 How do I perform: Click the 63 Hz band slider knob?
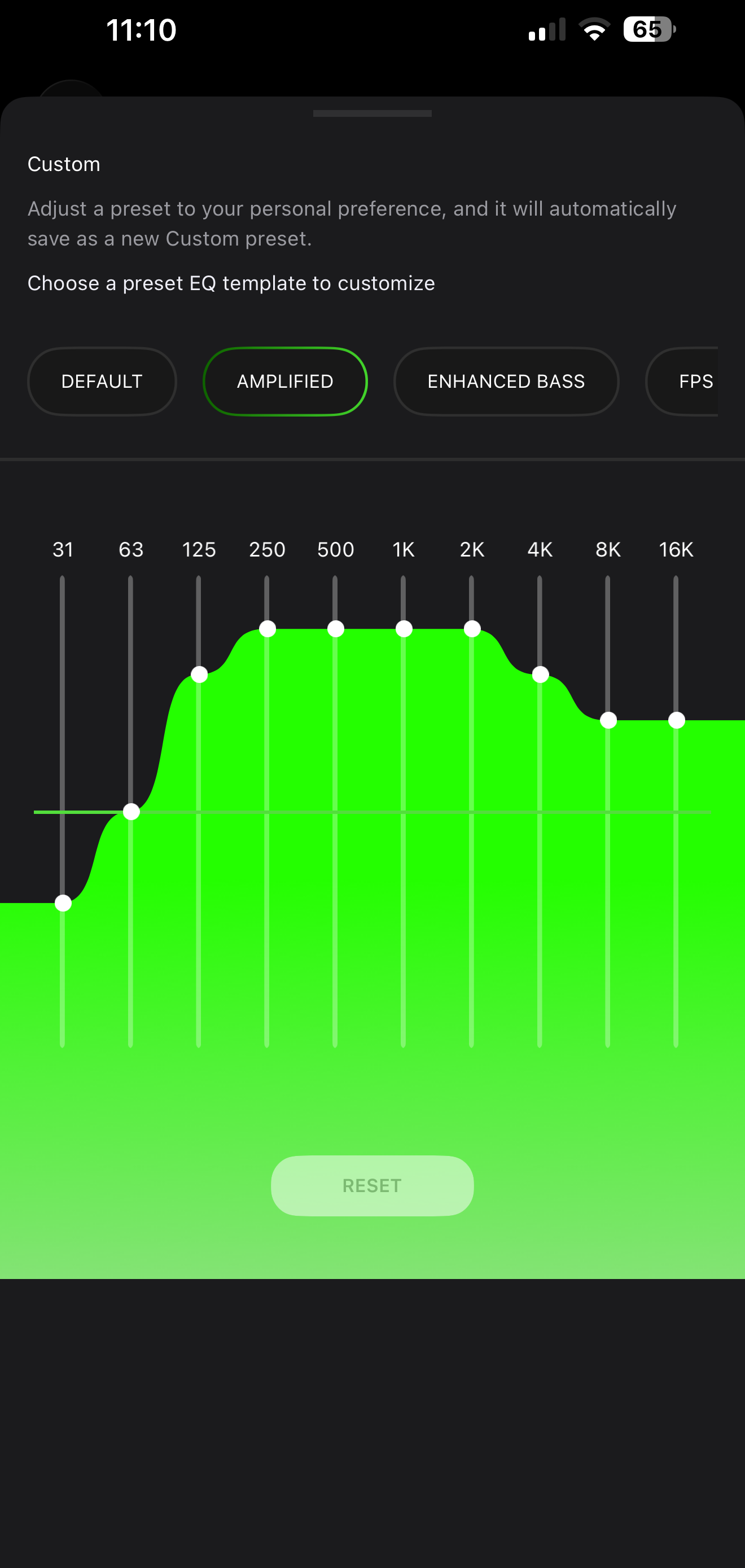[x=132, y=812]
